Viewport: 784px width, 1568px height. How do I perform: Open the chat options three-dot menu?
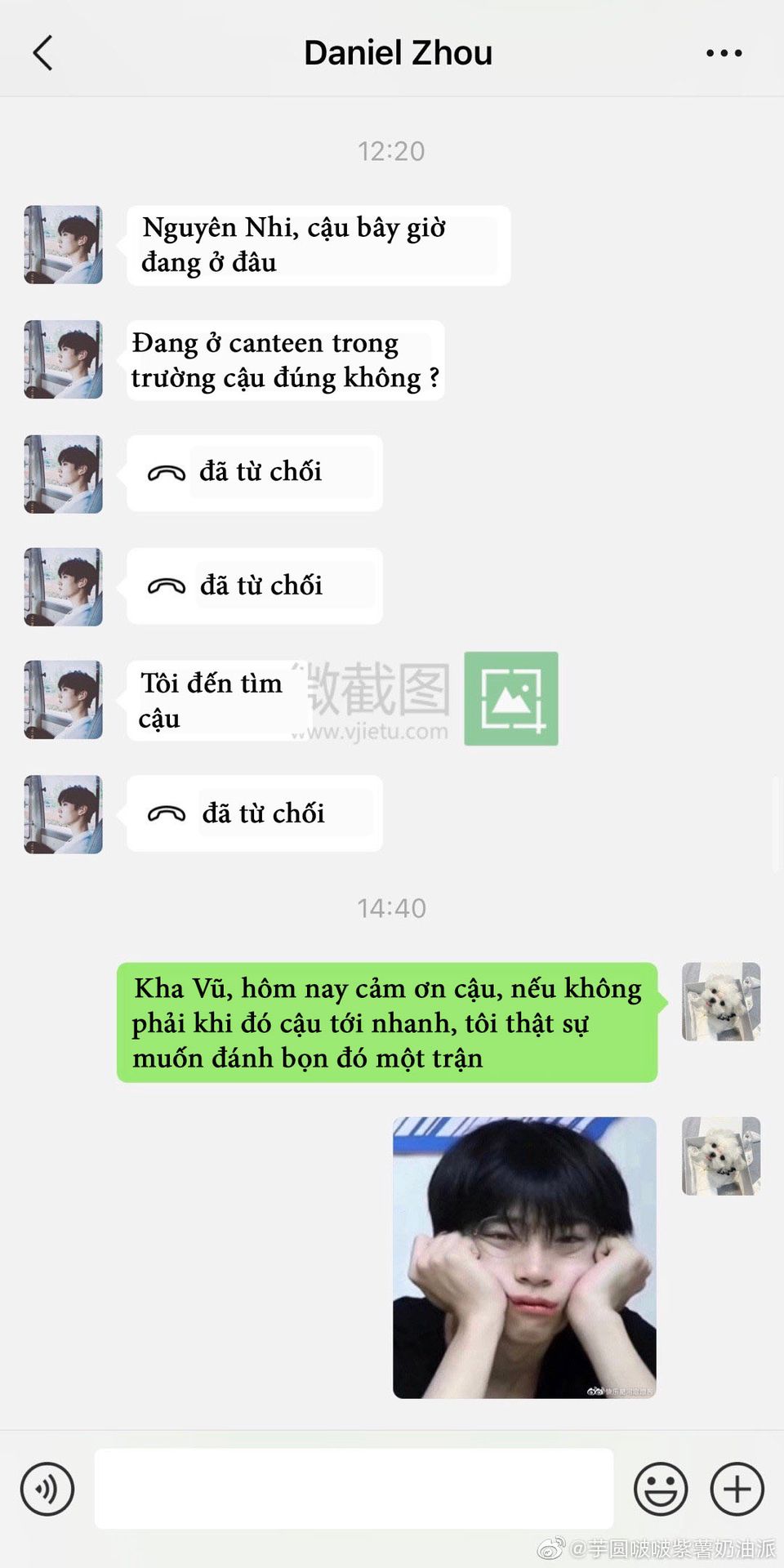click(x=724, y=53)
